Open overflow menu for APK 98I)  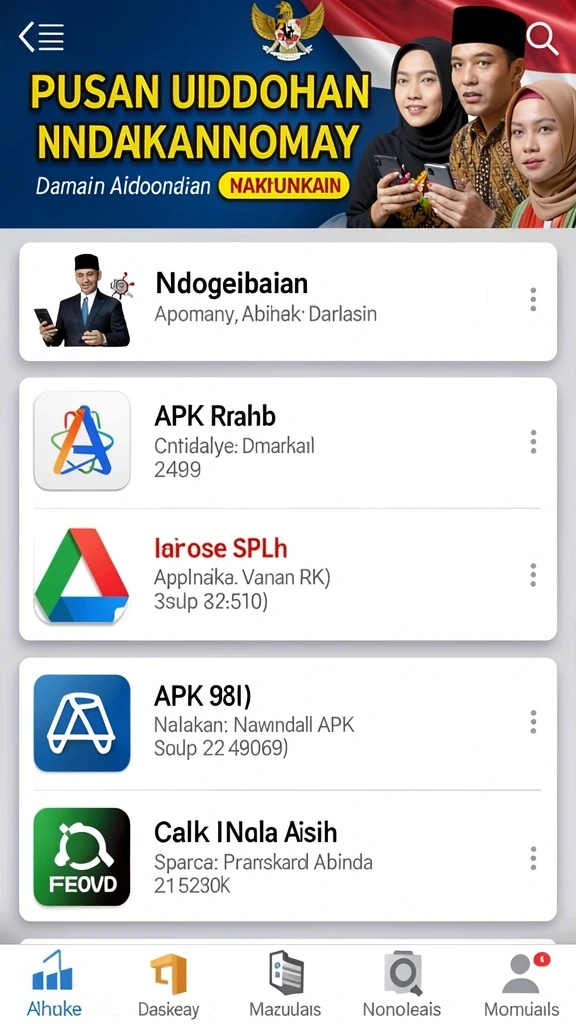[534, 722]
